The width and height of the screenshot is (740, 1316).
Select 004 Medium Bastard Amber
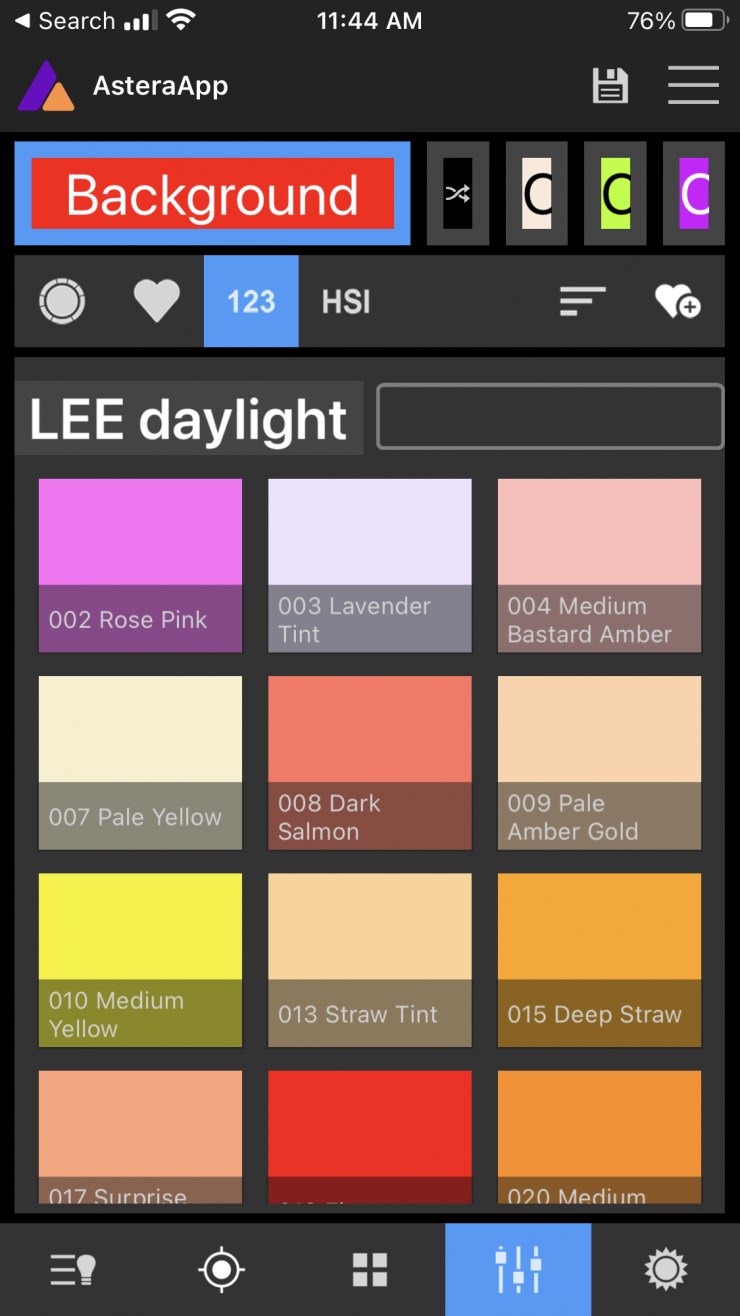tap(599, 565)
